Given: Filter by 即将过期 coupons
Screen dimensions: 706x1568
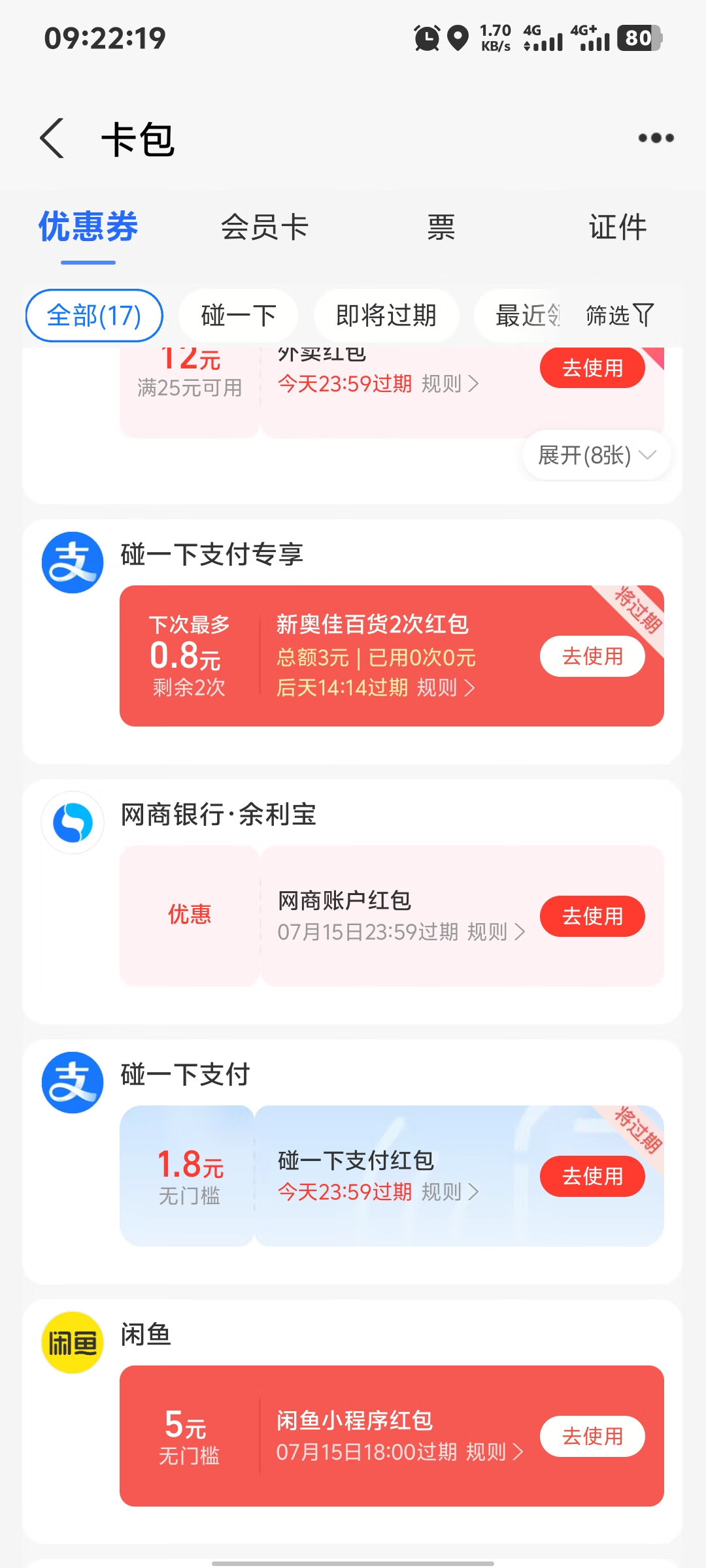Looking at the screenshot, I should tap(386, 316).
